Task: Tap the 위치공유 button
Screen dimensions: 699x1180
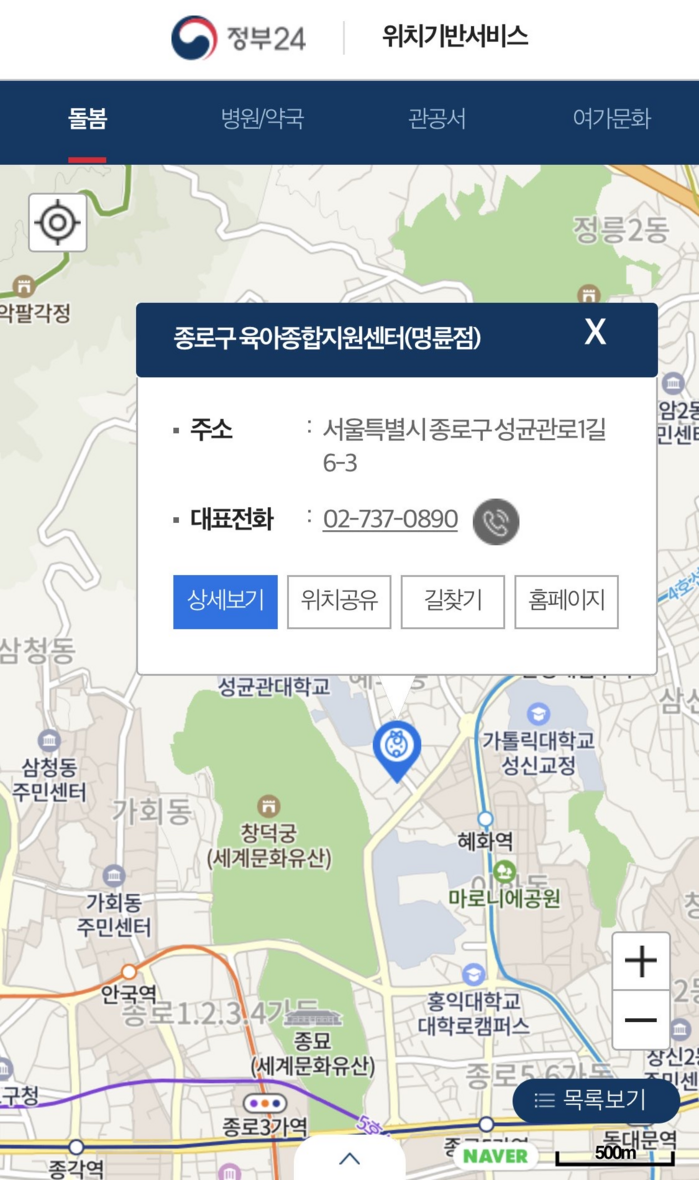Action: (x=339, y=601)
